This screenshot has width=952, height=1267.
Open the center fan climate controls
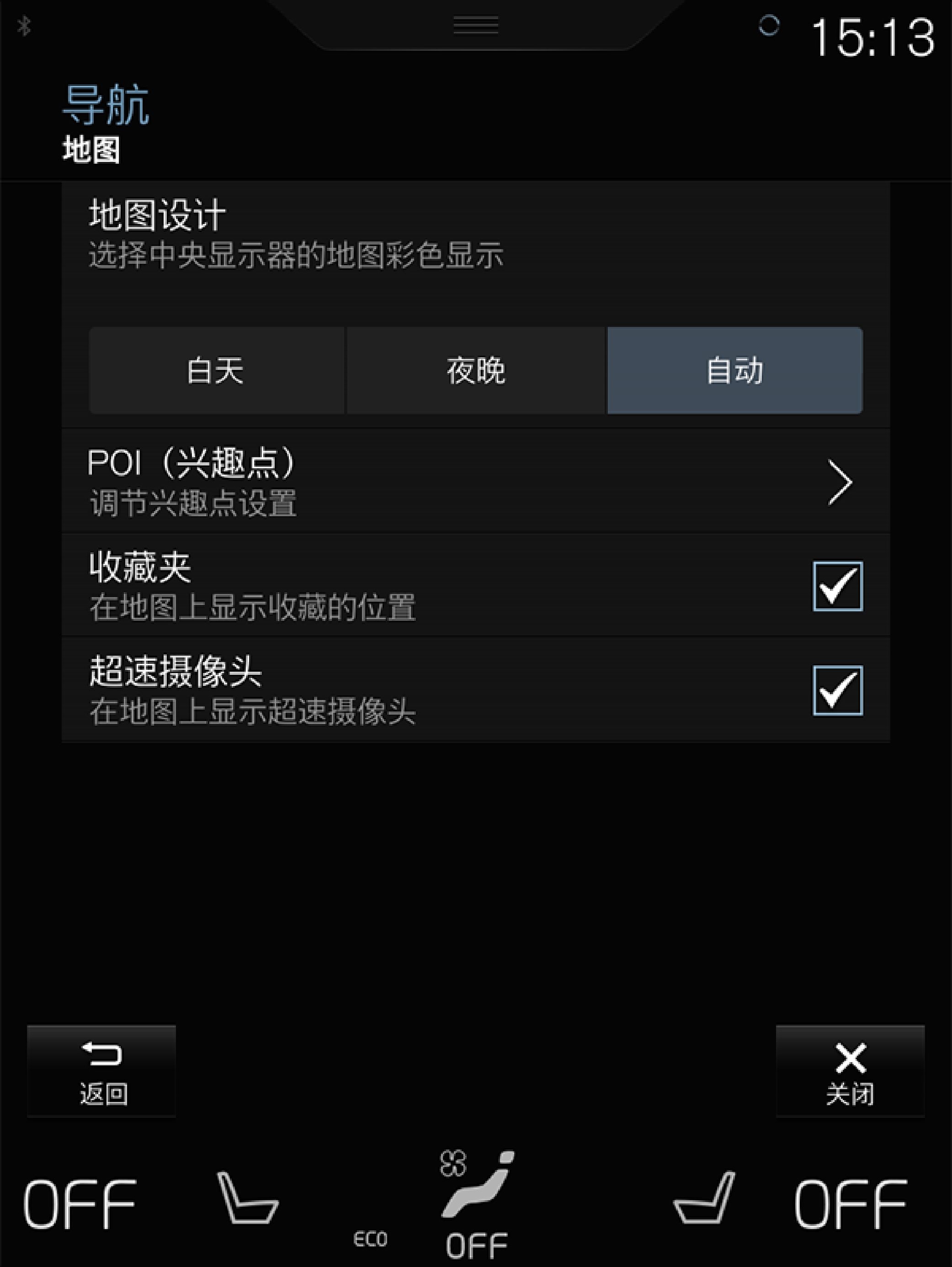pyautogui.click(x=476, y=1203)
